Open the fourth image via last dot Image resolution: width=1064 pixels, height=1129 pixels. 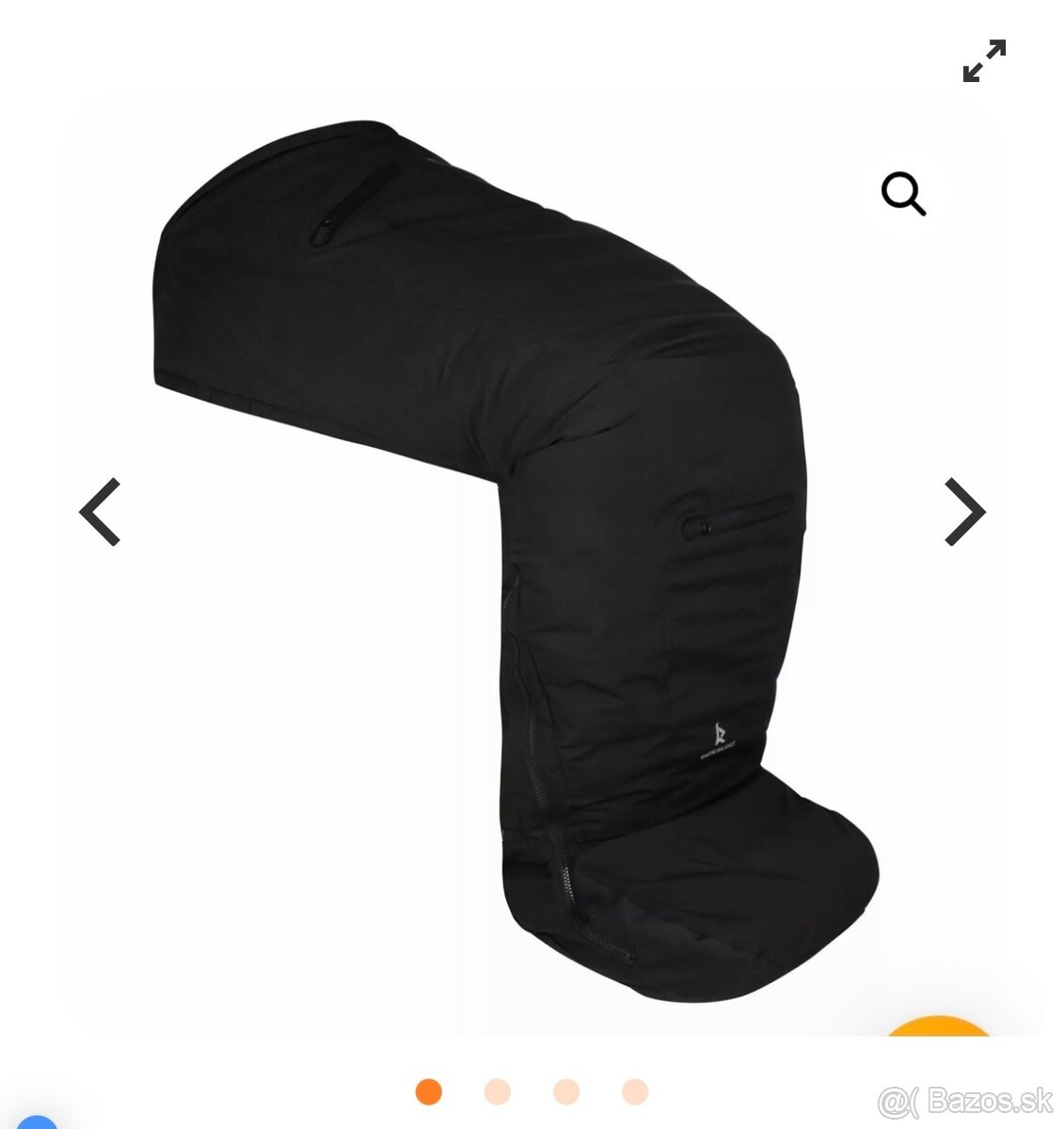coord(635,1091)
